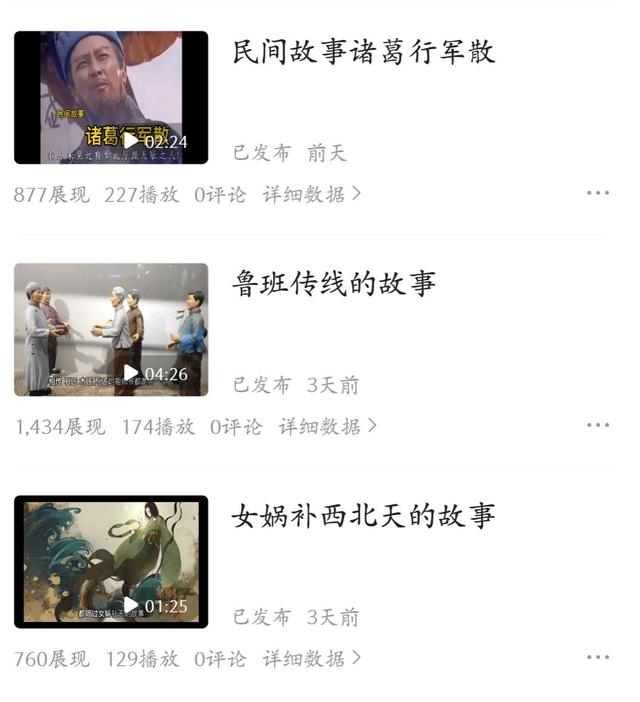Play the 鲁班传线的故事 video thumbnail
The width and height of the screenshot is (640, 702).
pos(111,330)
